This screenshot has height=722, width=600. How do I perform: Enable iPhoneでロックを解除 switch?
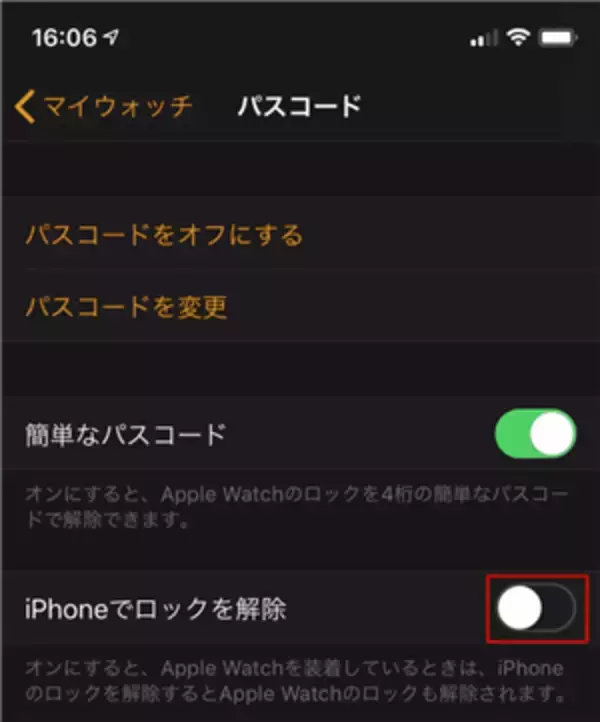(536, 608)
